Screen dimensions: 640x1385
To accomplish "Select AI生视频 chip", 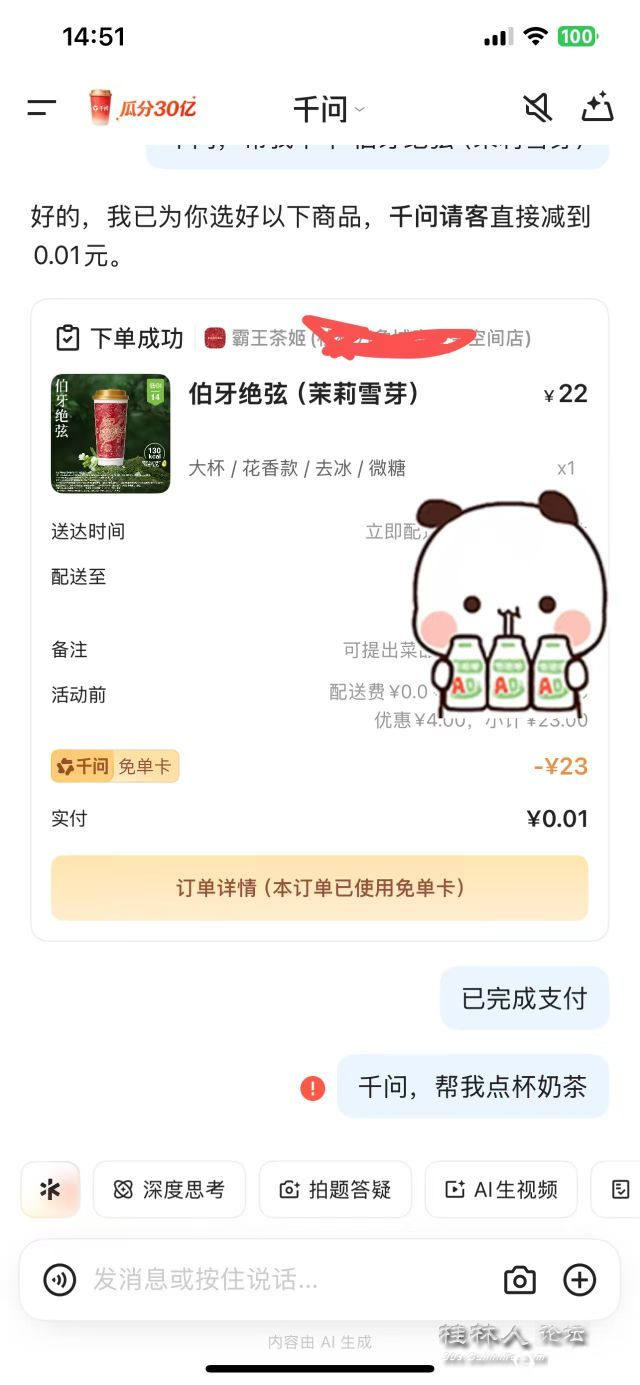I will (501, 1189).
